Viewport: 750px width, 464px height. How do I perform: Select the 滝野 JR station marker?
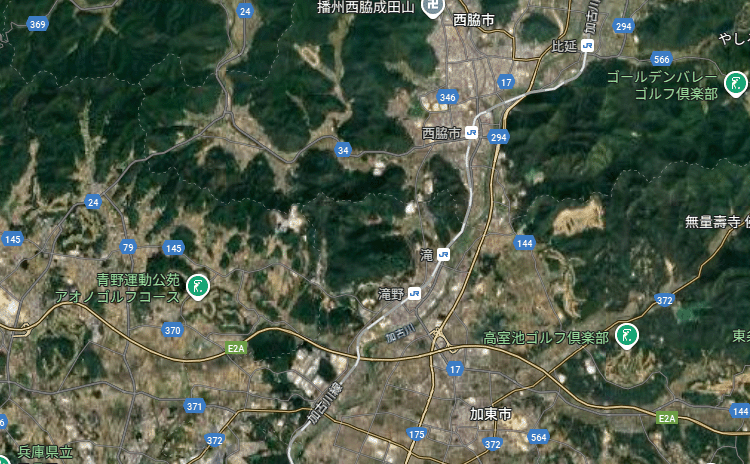click(414, 293)
